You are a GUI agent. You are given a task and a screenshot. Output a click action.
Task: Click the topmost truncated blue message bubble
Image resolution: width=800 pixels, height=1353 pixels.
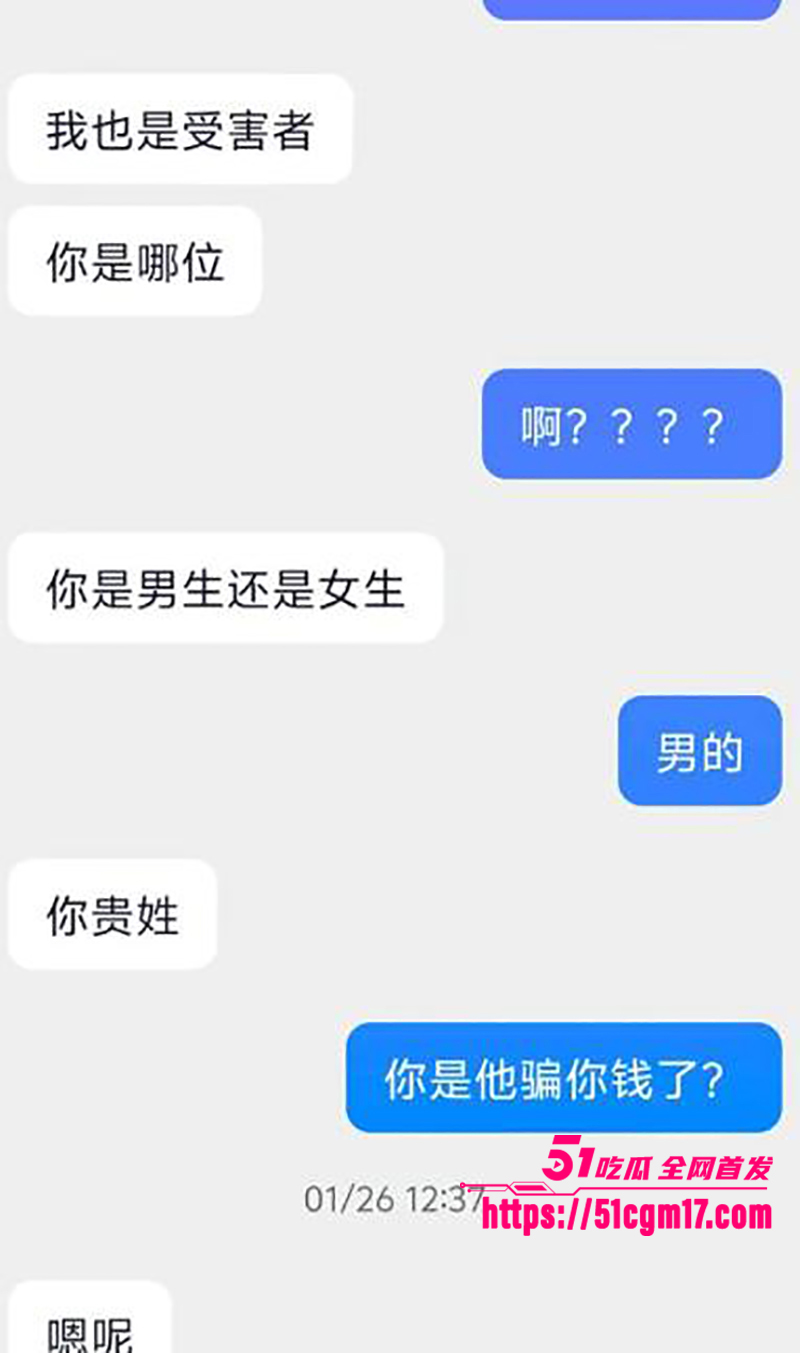pyautogui.click(x=633, y=8)
